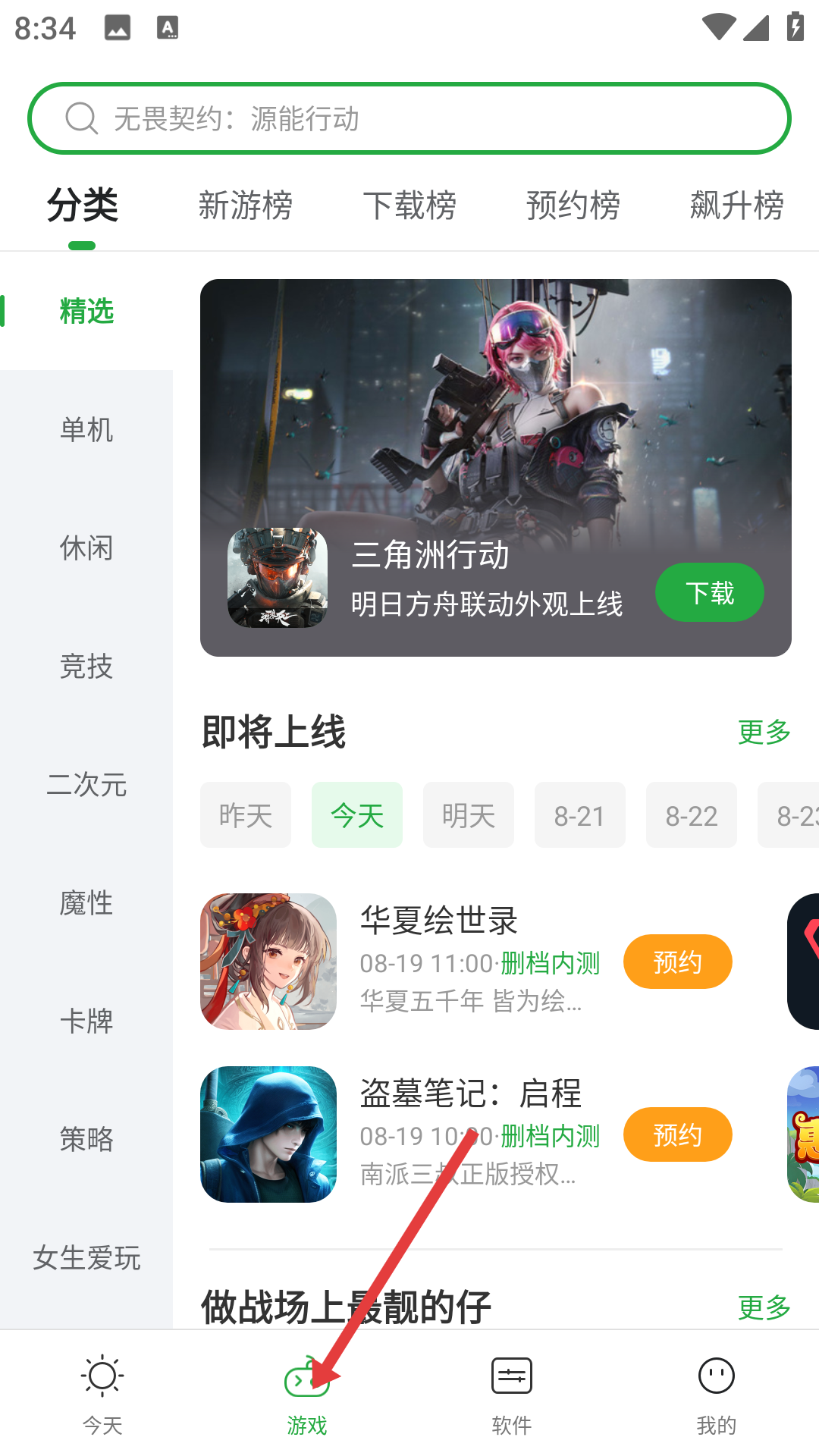Pre-register for 盗墓笔记：启程
Image resolution: width=819 pixels, height=1456 pixels.
coord(677,1134)
